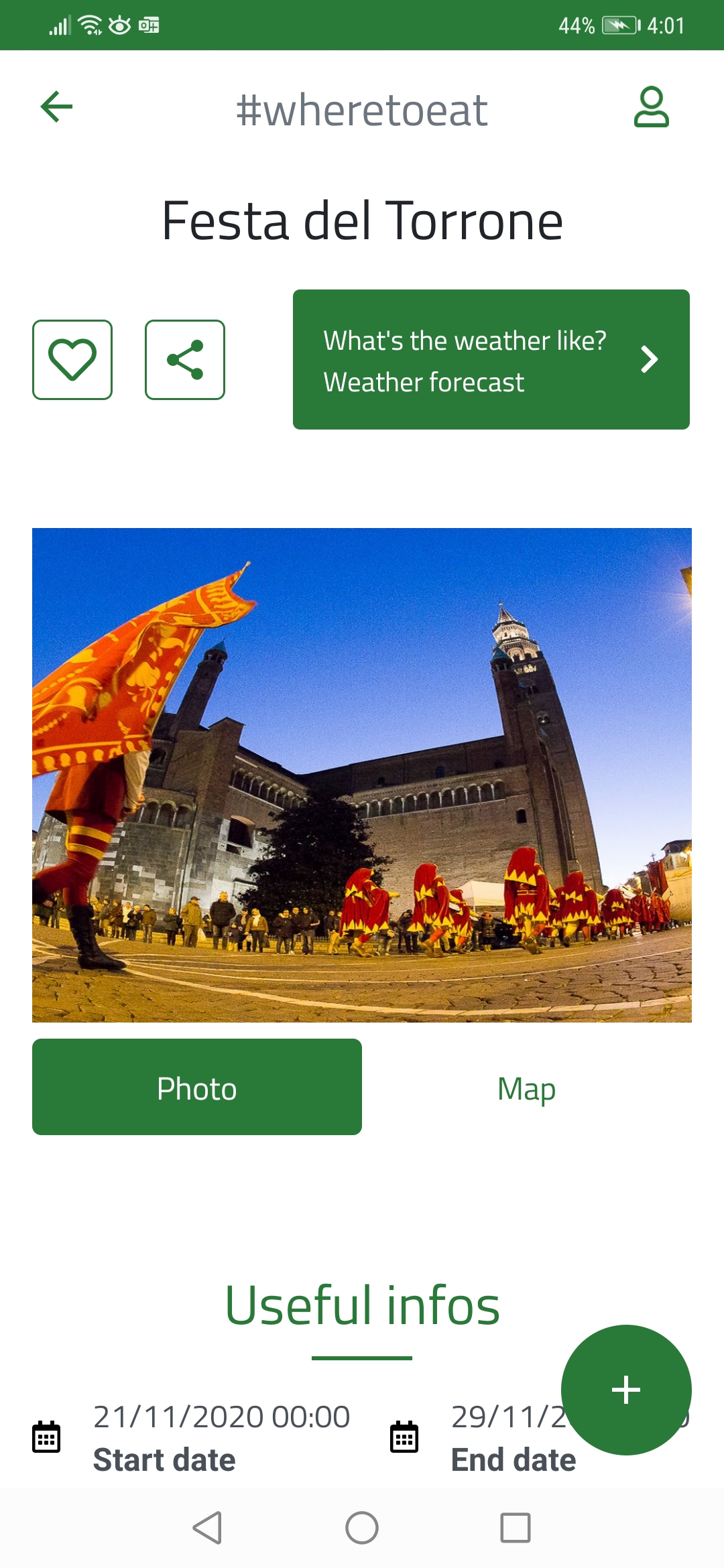
Task: Go back using the top arrow
Action: [56, 107]
